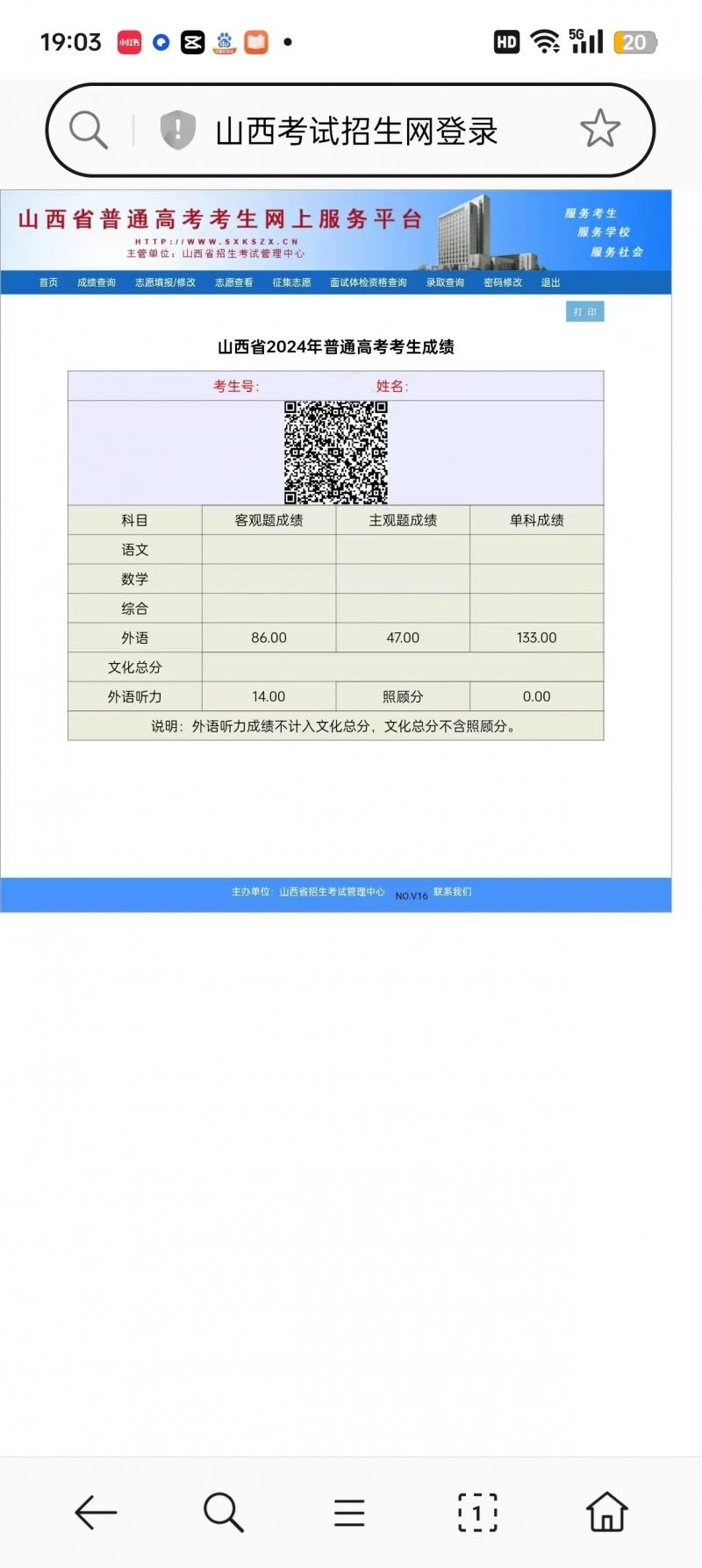This screenshot has width=702, height=1568.
Task: Open 密码修改 page
Action: click(x=503, y=282)
